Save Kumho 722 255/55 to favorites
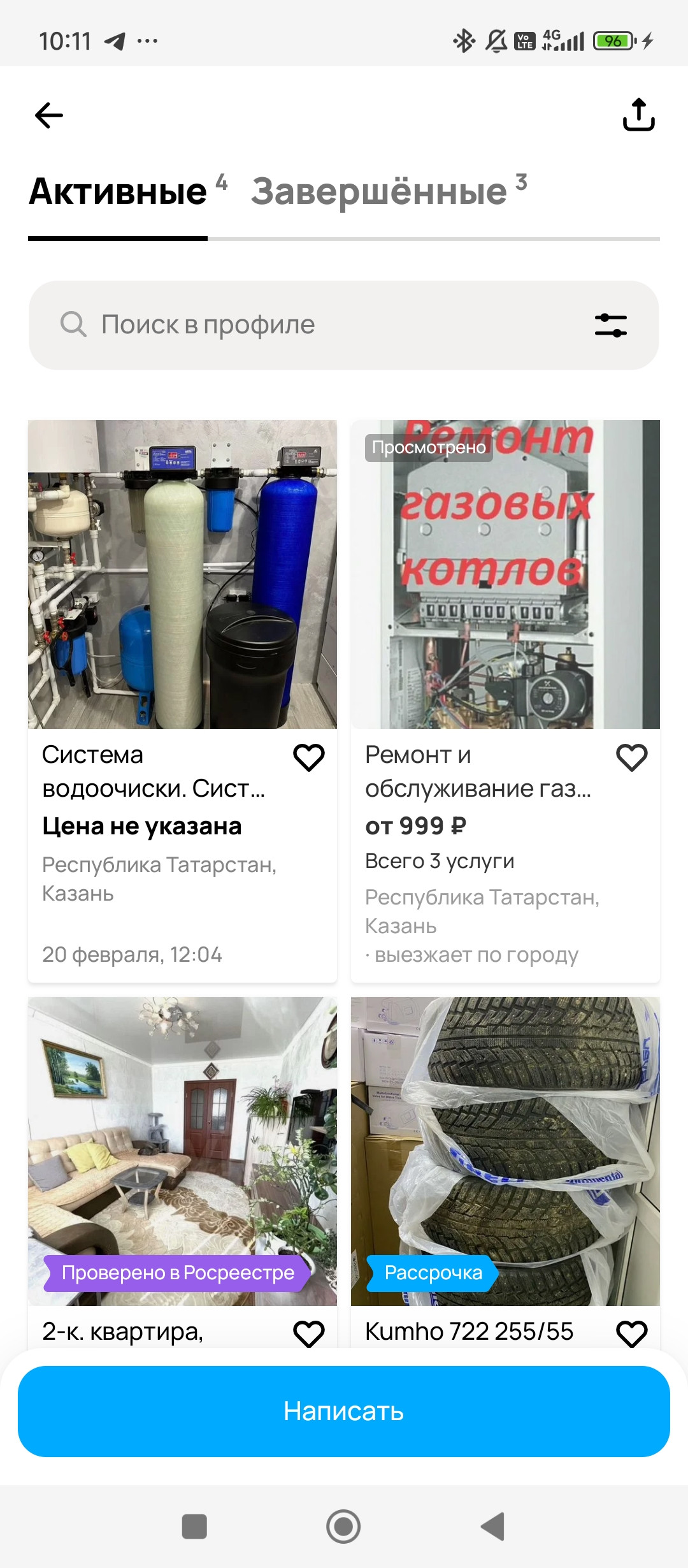This screenshot has height=1568, width=688. click(x=632, y=1333)
